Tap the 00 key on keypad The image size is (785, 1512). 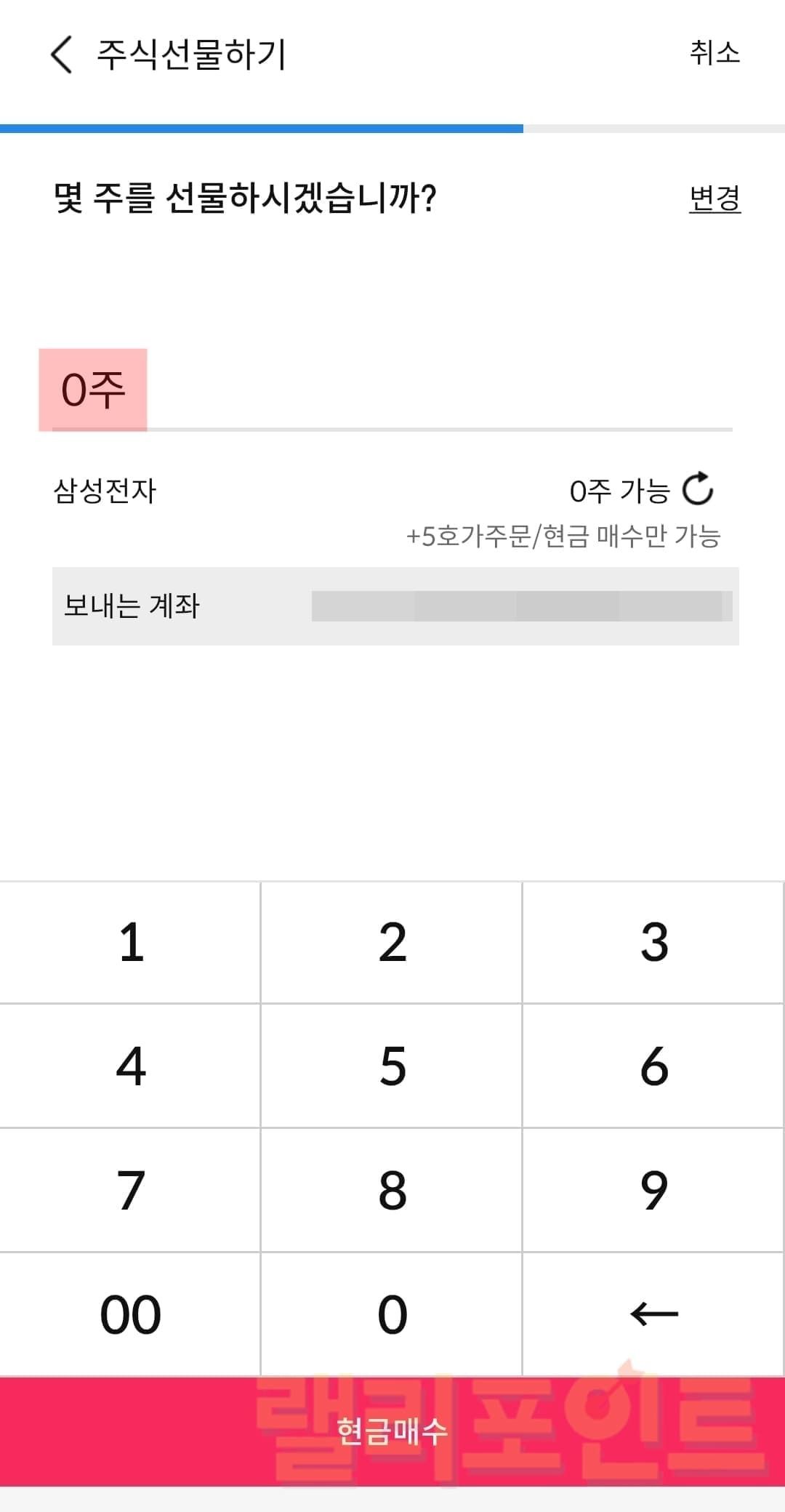131,1314
